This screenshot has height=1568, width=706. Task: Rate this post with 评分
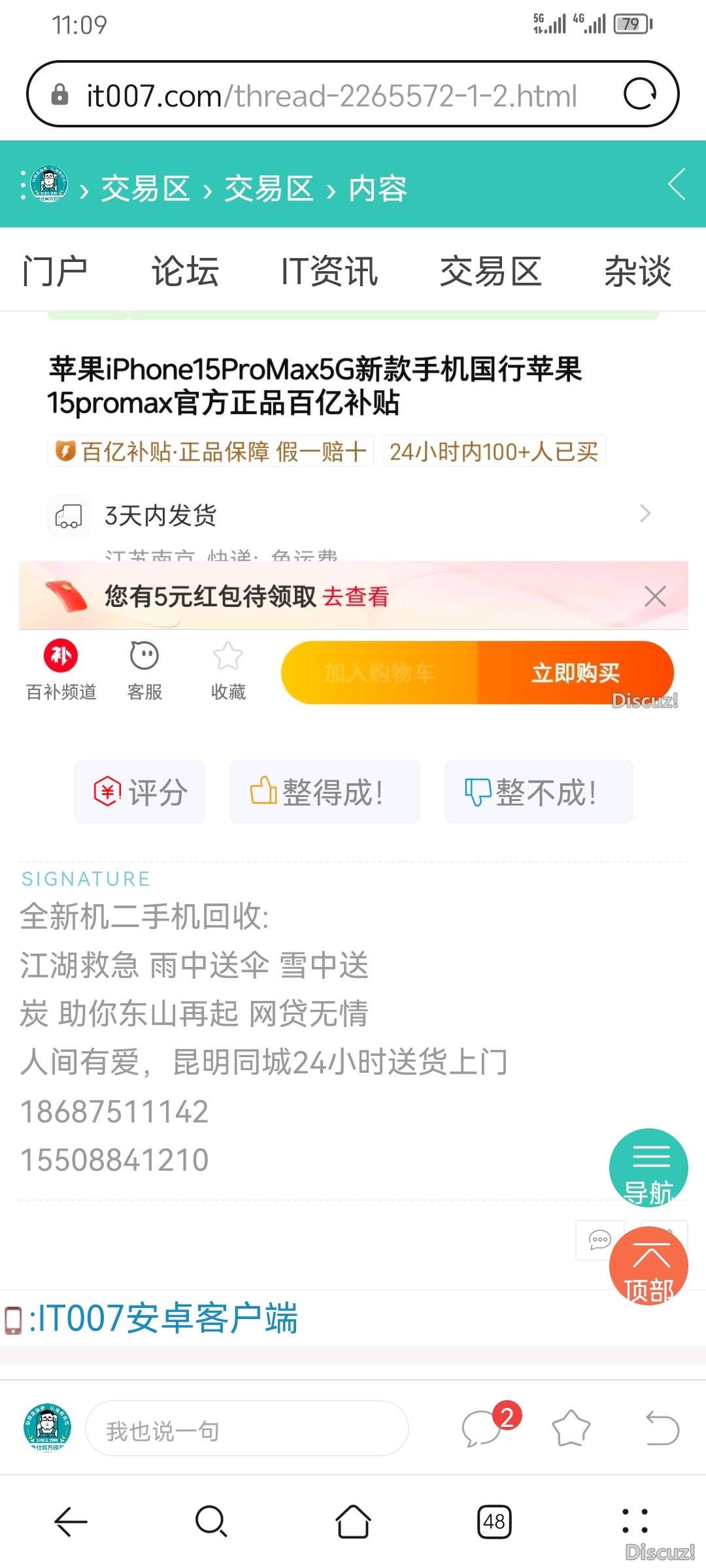tap(140, 792)
